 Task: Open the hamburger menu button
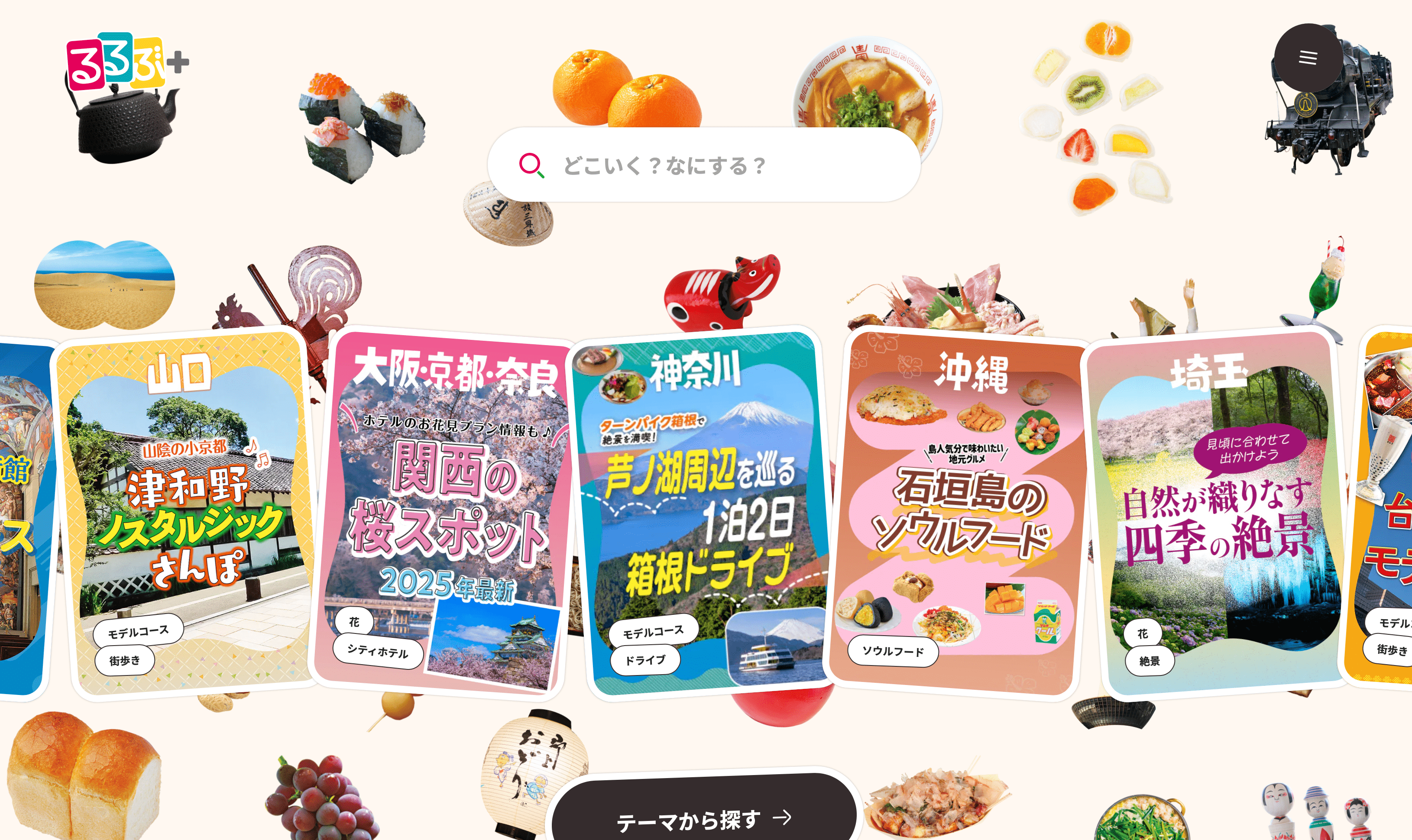click(1307, 58)
